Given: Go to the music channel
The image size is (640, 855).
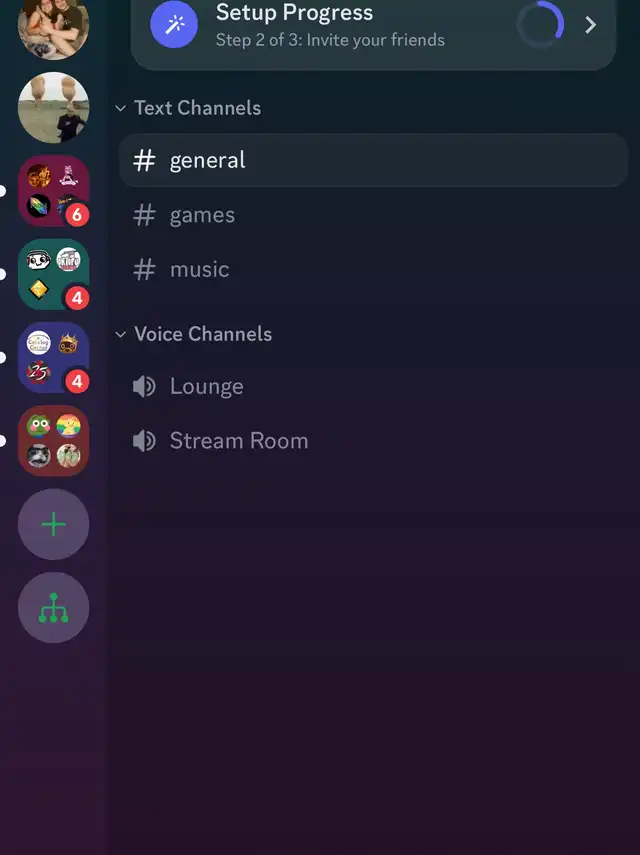Looking at the screenshot, I should [373, 269].
